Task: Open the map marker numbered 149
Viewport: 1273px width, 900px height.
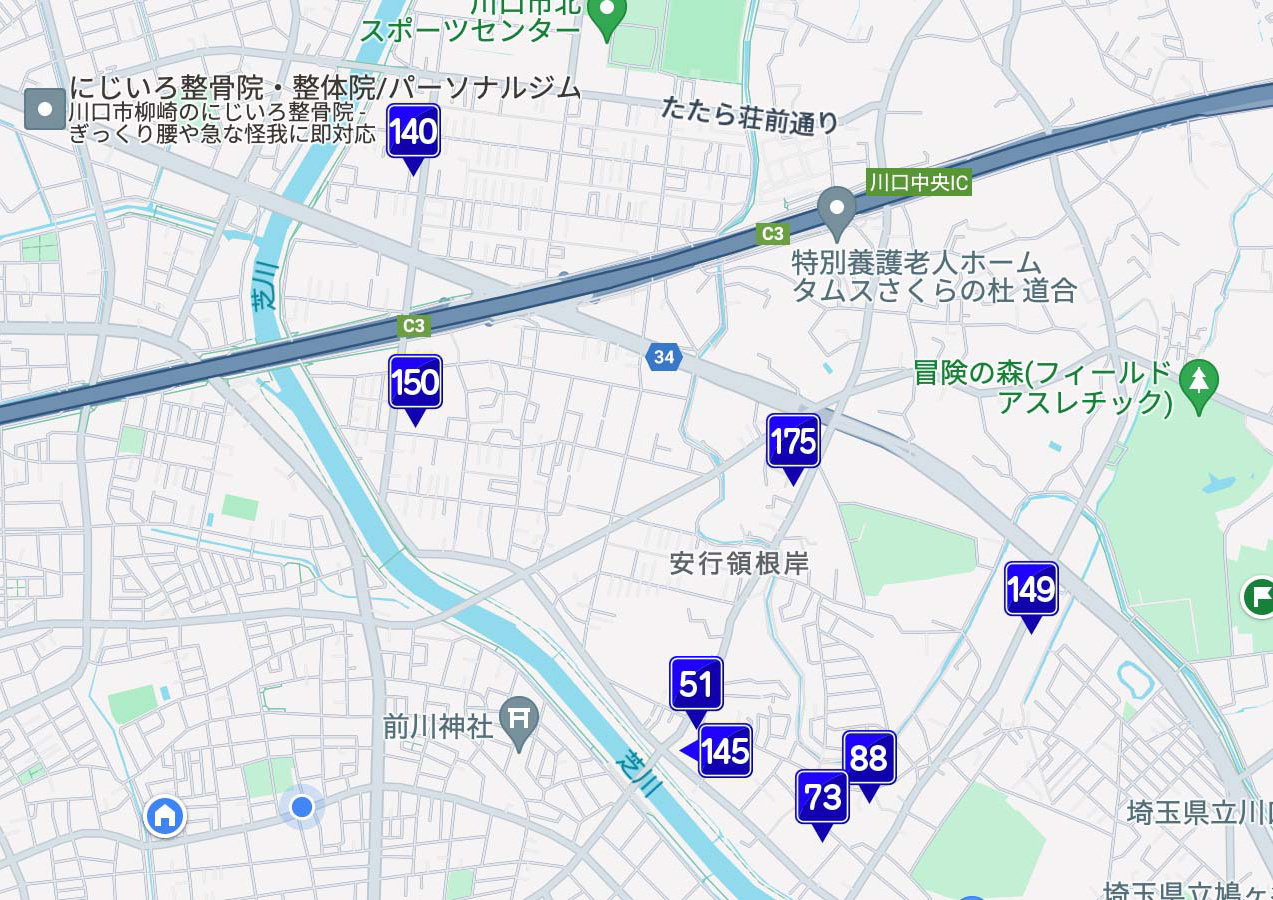Action: tap(1031, 589)
